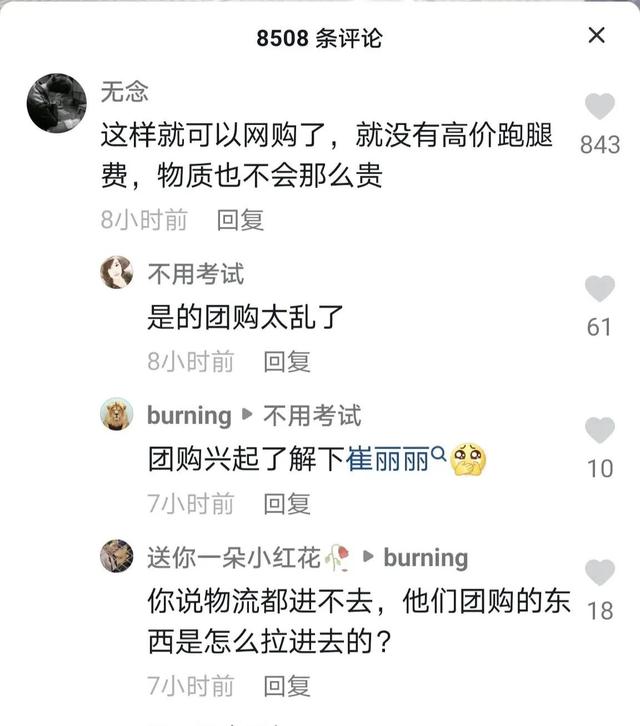Viewport: 640px width, 726px height.
Task: Open burning's lion avatar profile
Action: [x=117, y=414]
